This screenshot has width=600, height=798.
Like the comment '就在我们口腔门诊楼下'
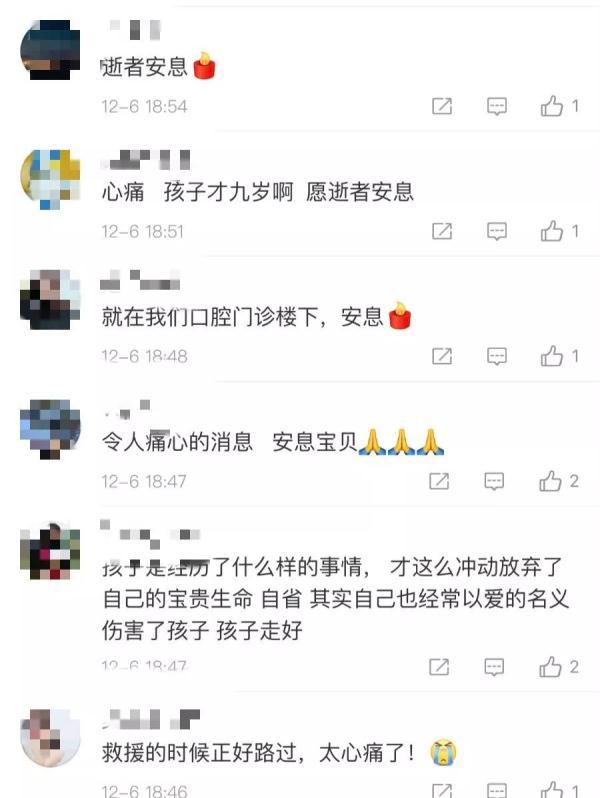552,356
